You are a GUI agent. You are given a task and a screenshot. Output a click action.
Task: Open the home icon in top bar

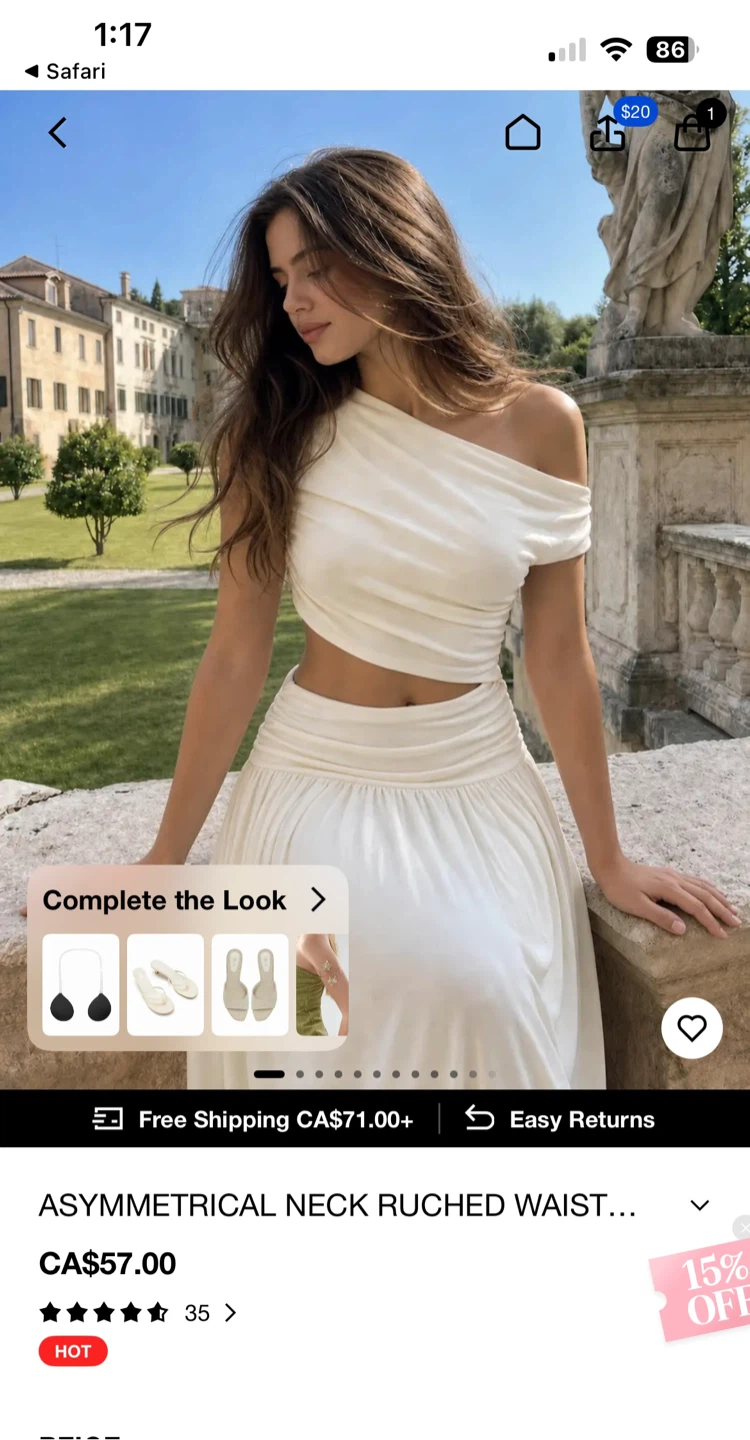point(522,132)
